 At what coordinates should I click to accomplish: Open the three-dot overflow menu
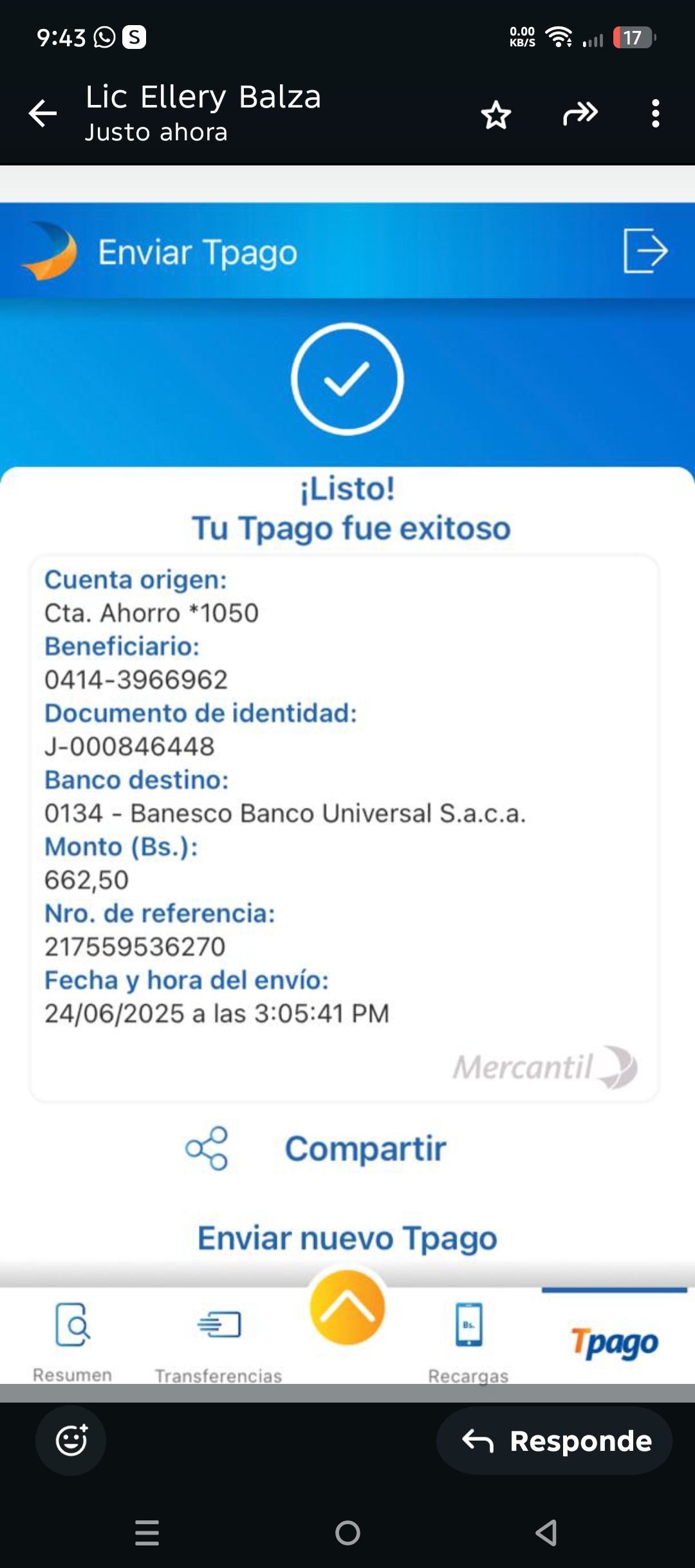[x=655, y=114]
